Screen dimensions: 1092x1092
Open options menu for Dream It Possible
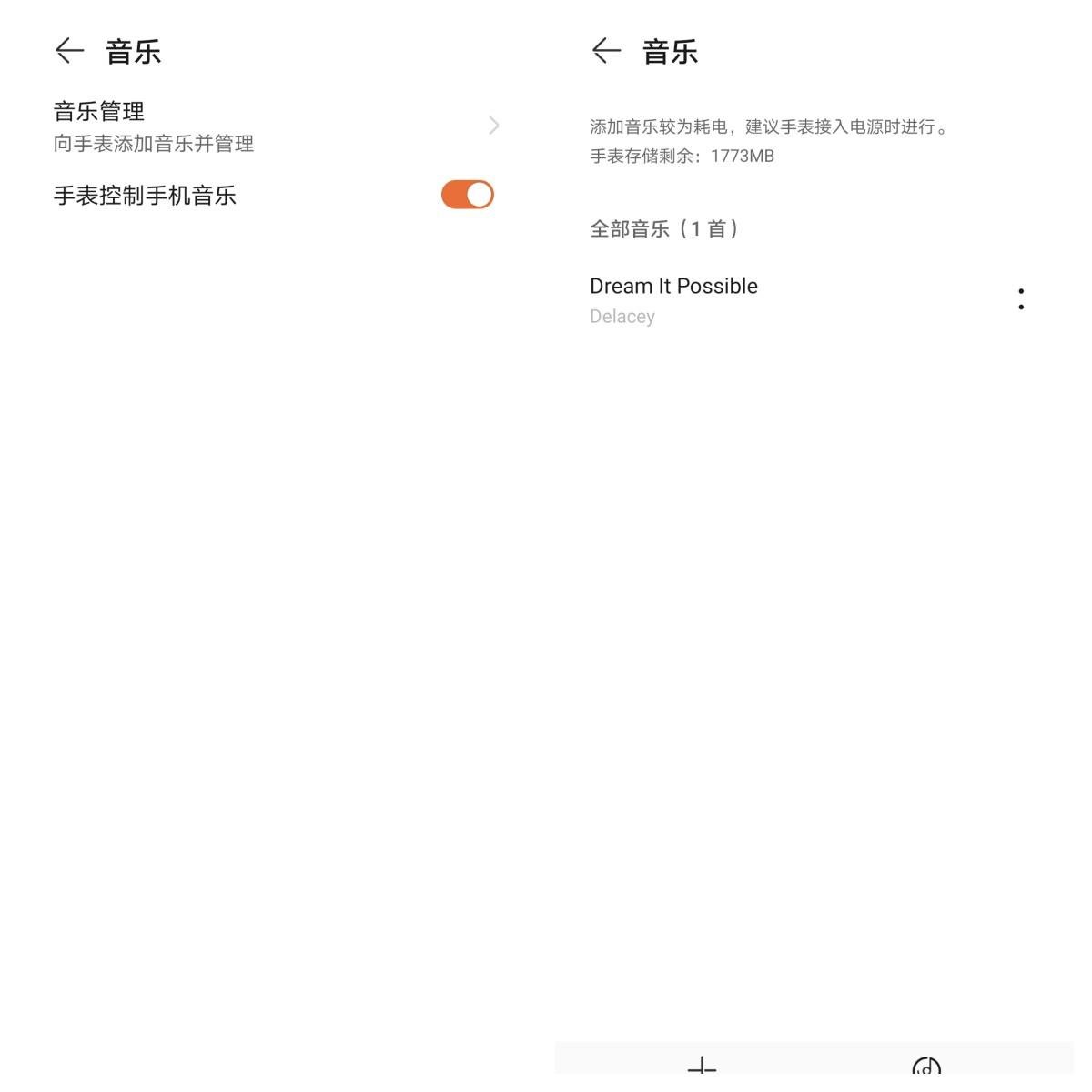pyautogui.click(x=1021, y=298)
